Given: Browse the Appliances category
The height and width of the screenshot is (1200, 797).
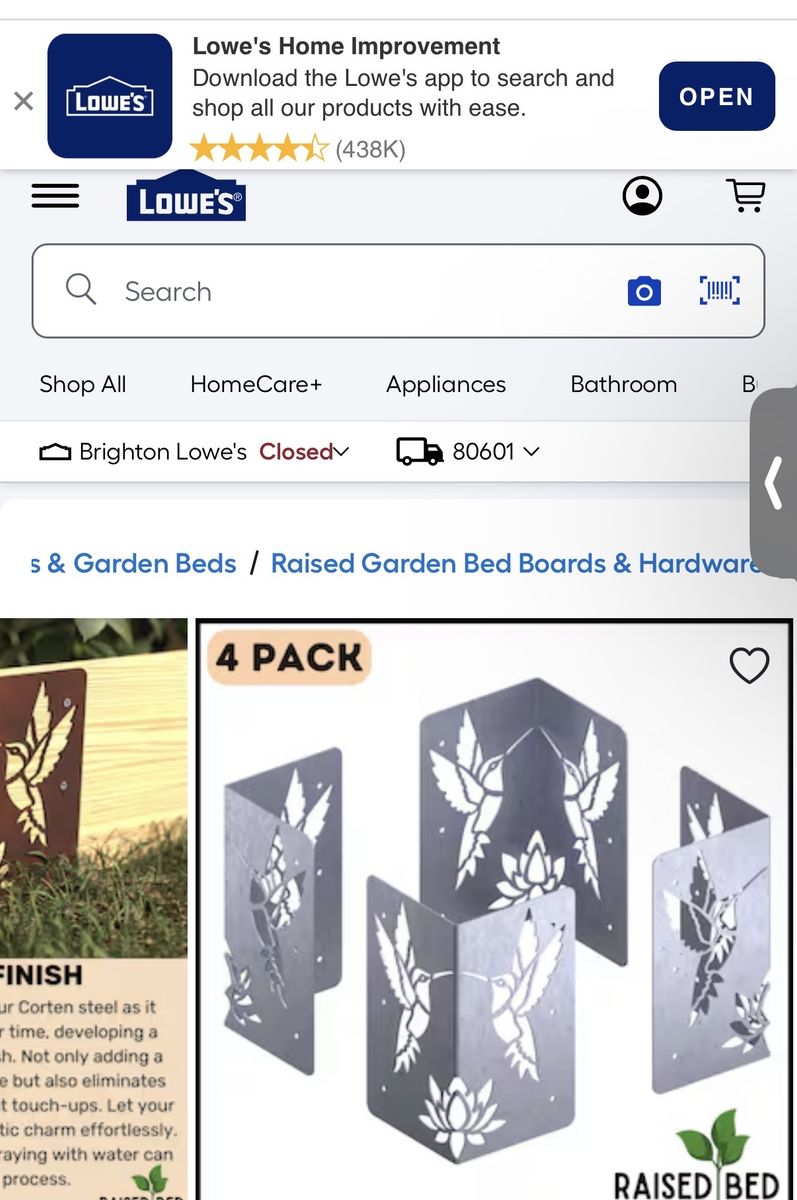Looking at the screenshot, I should [446, 385].
